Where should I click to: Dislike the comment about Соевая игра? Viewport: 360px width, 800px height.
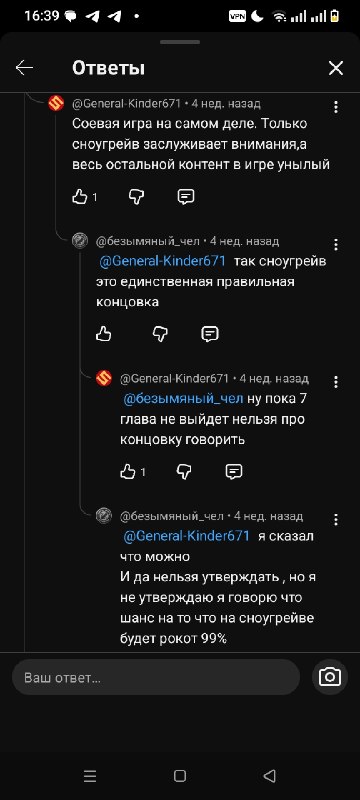point(136,196)
